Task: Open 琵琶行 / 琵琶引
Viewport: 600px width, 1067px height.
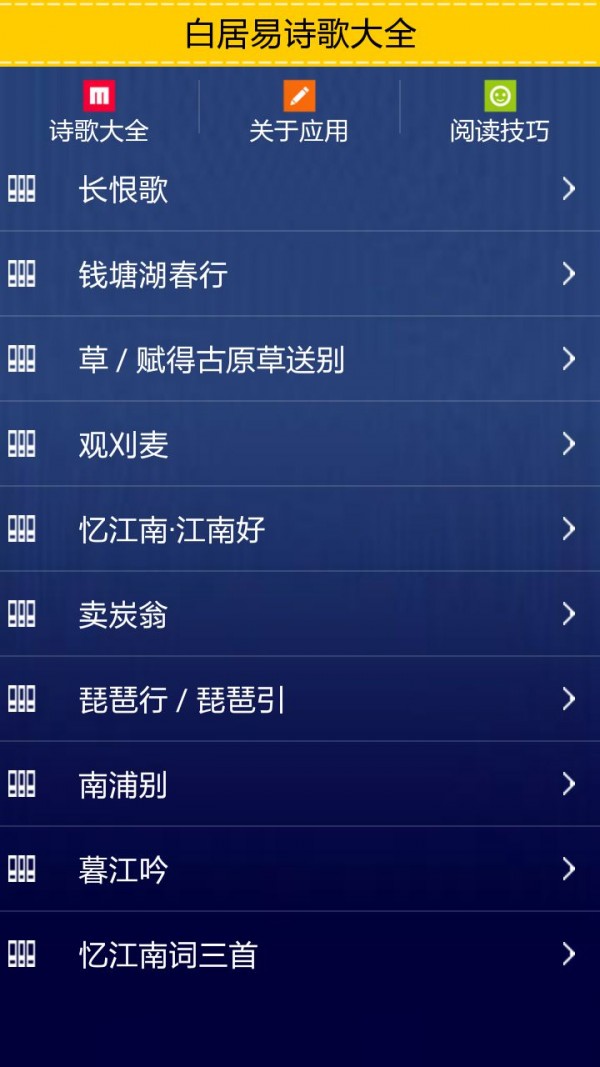Action: (300, 699)
